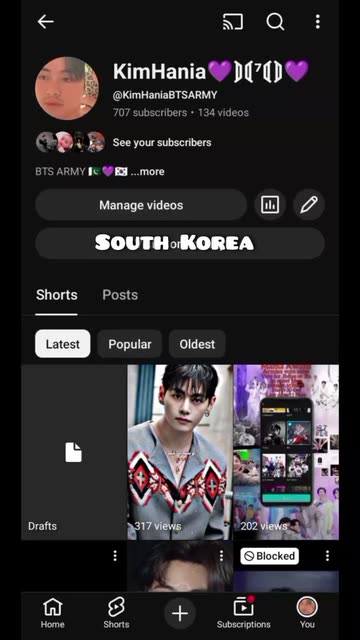Open Manage videos
The image size is (360, 640).
(x=141, y=205)
